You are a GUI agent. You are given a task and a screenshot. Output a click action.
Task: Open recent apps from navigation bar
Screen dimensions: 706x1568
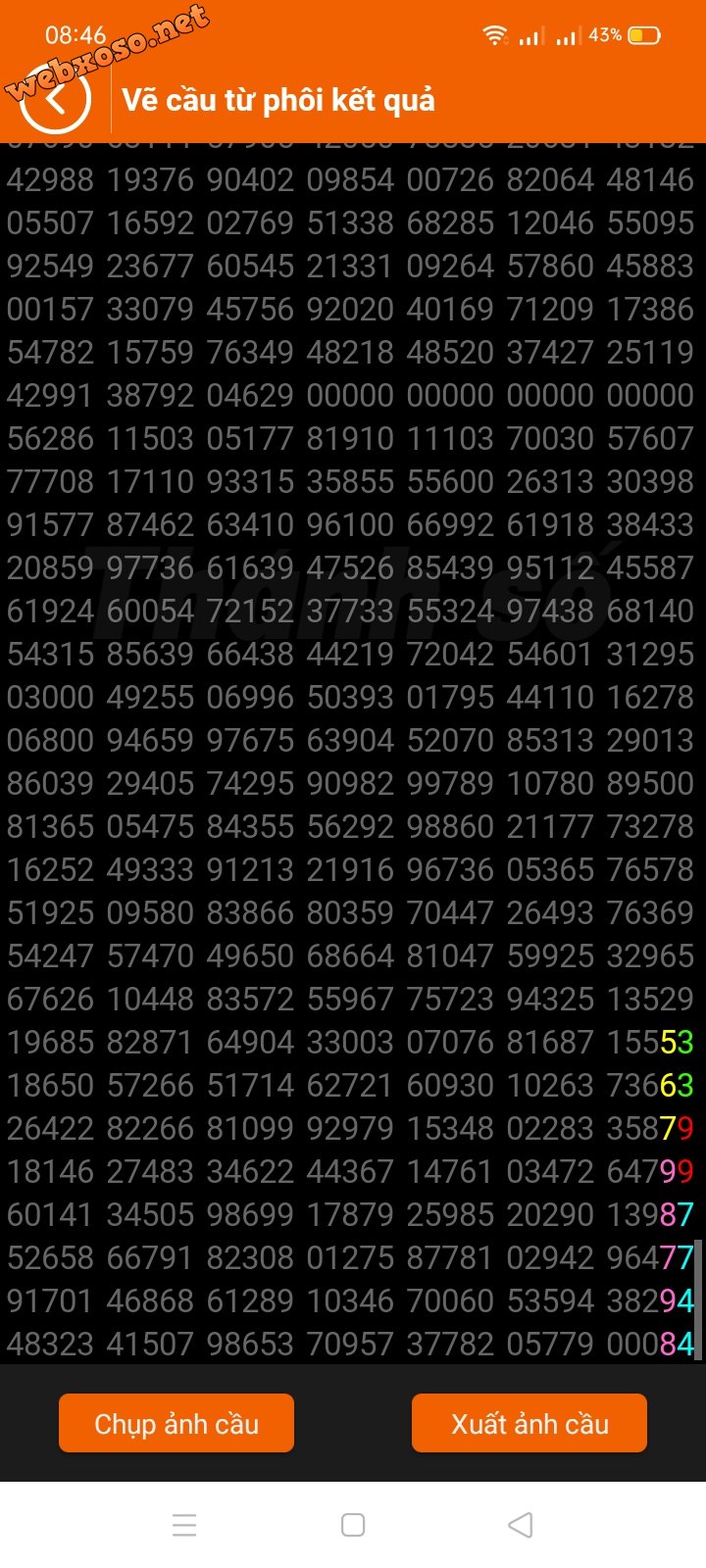tap(184, 1525)
